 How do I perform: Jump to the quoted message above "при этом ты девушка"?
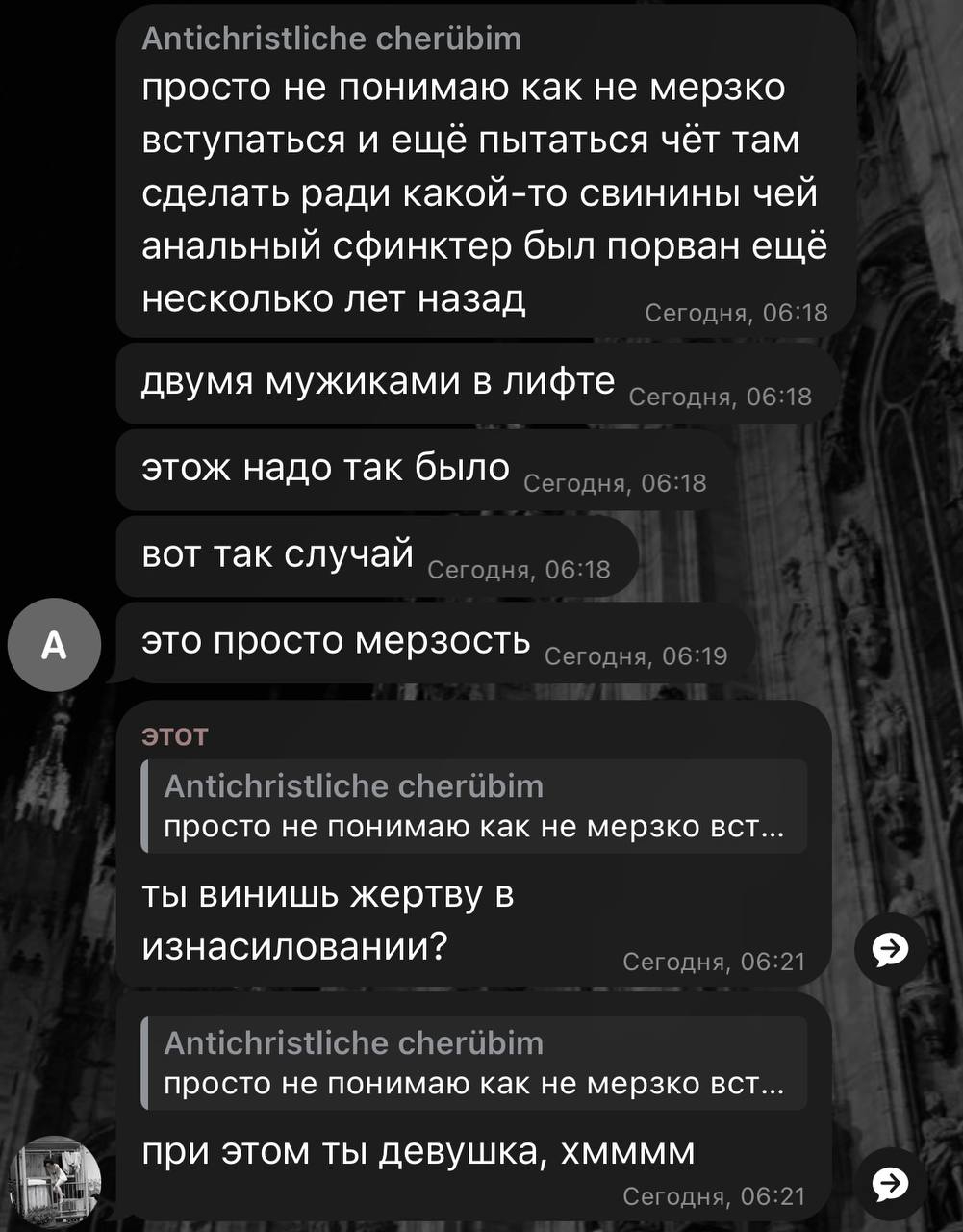coord(473,1063)
